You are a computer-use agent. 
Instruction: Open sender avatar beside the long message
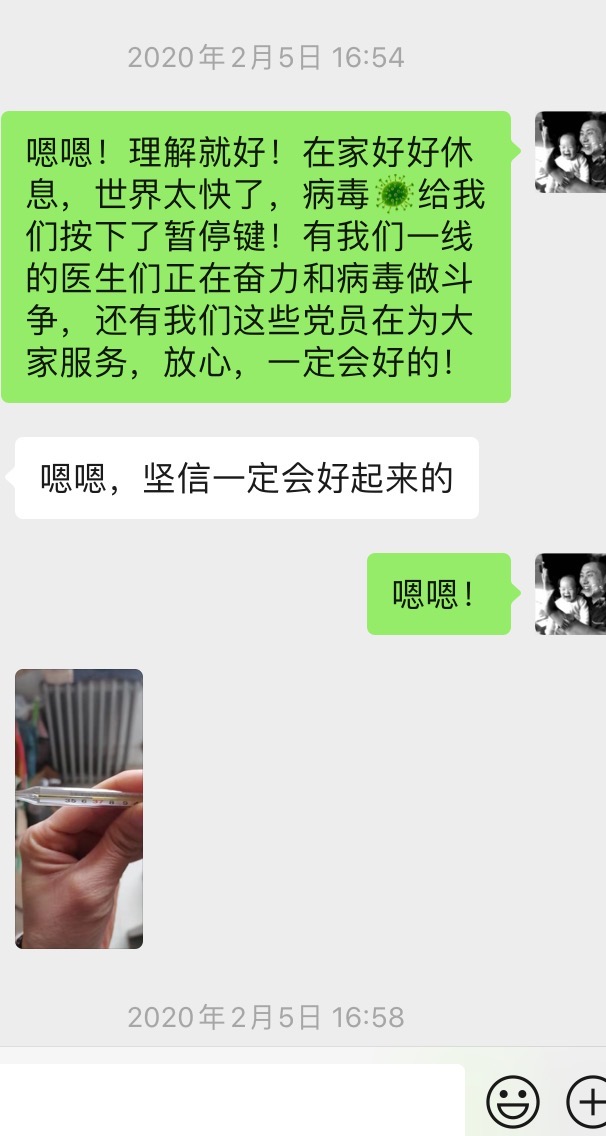point(570,152)
